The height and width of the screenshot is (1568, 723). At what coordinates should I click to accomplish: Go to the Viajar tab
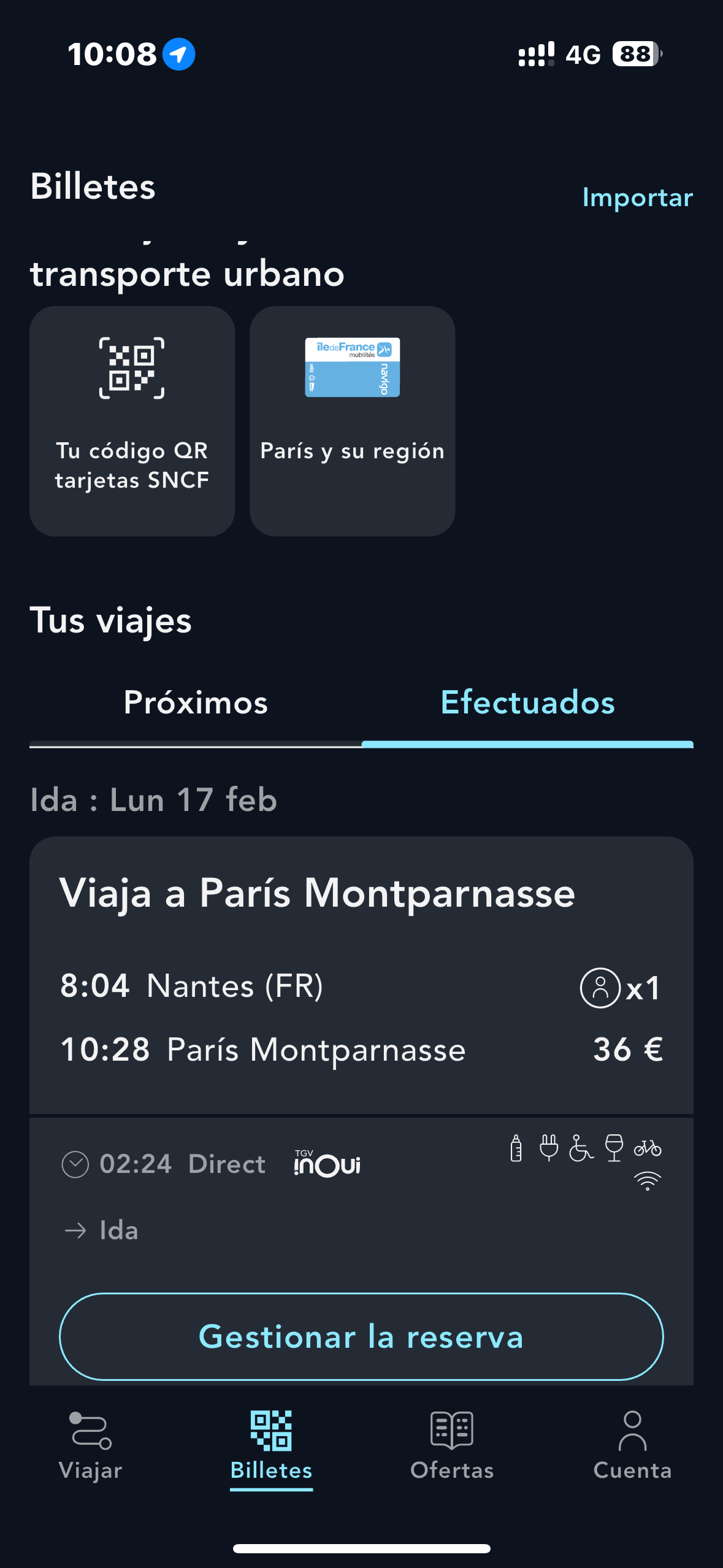pyautogui.click(x=91, y=1445)
